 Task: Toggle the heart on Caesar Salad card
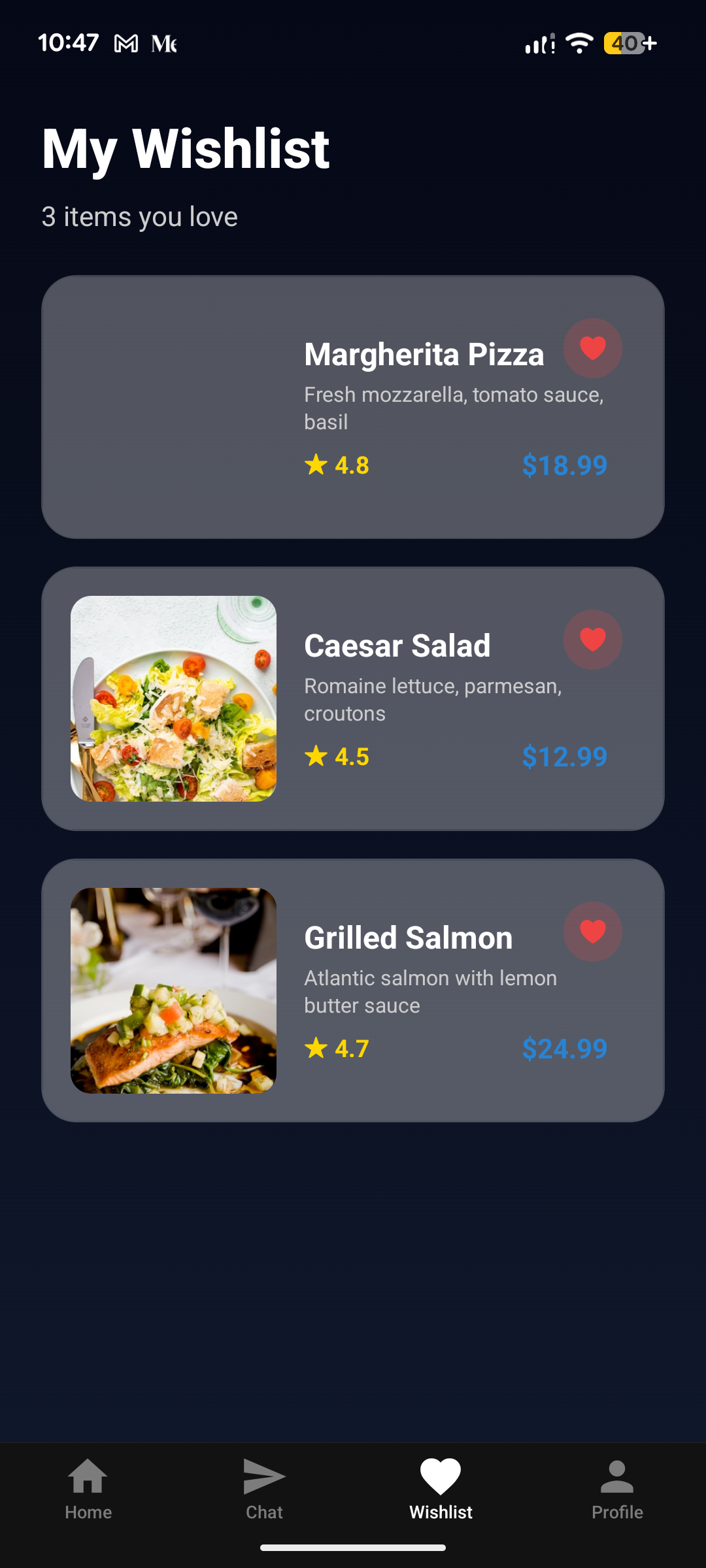593,640
